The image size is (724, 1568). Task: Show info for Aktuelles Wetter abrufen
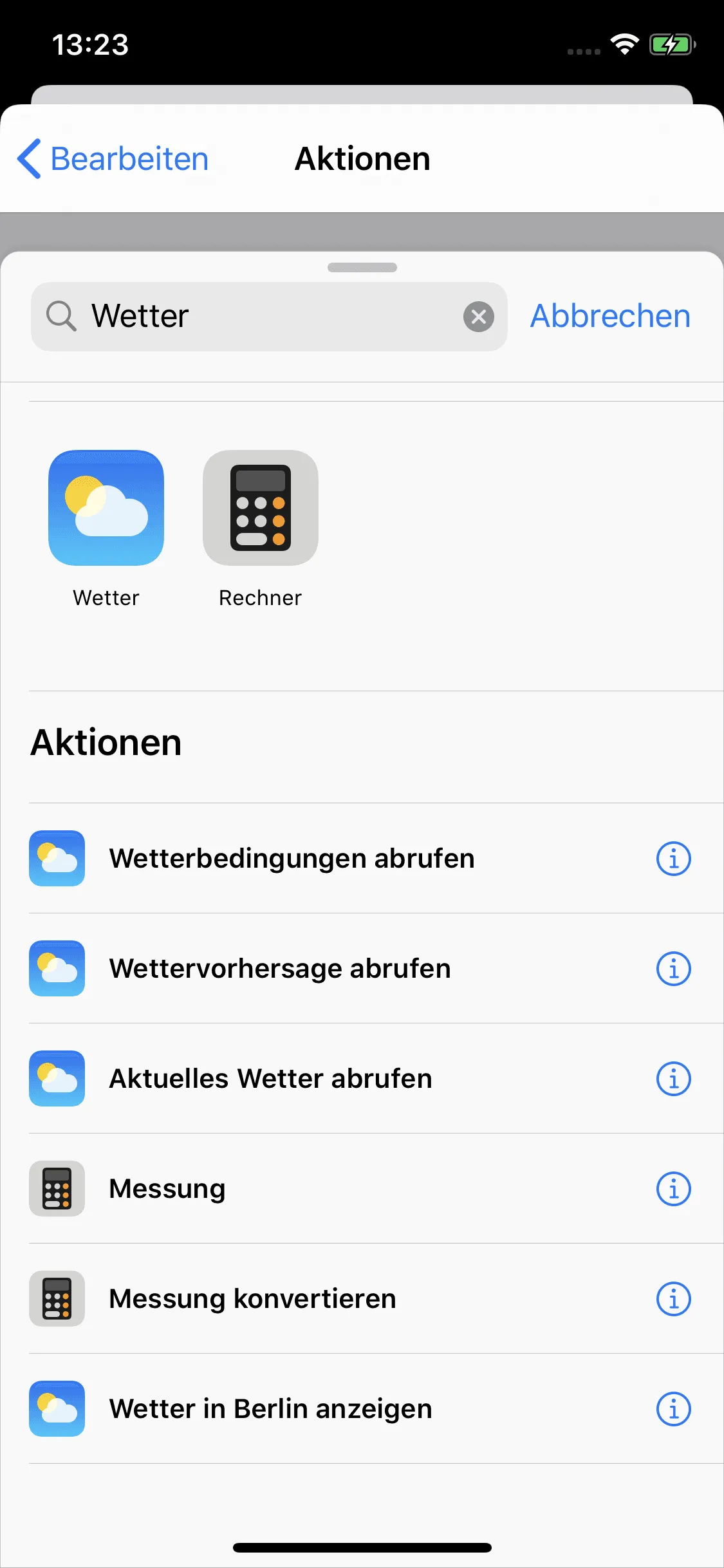coord(674,1079)
